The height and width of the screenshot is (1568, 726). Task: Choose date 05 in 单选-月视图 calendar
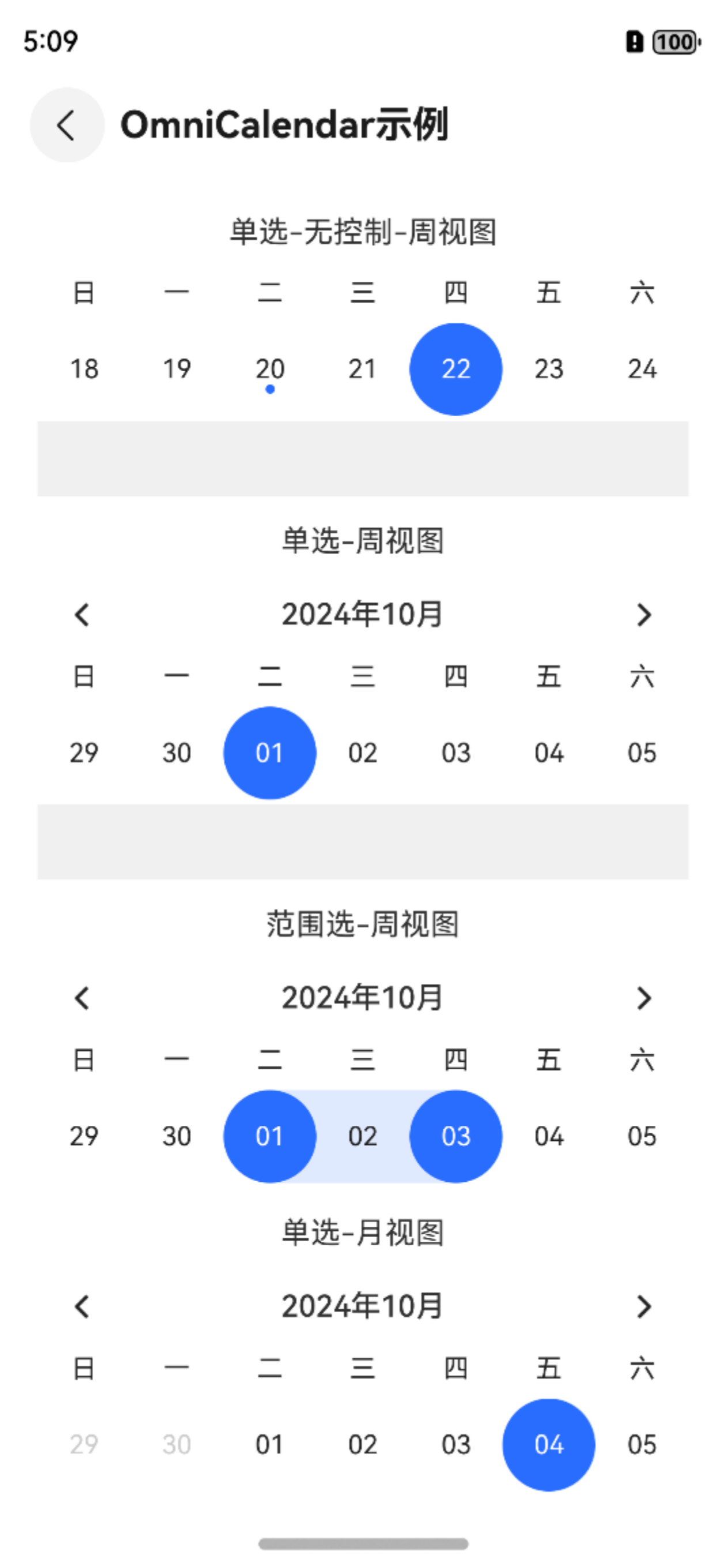(x=642, y=1445)
